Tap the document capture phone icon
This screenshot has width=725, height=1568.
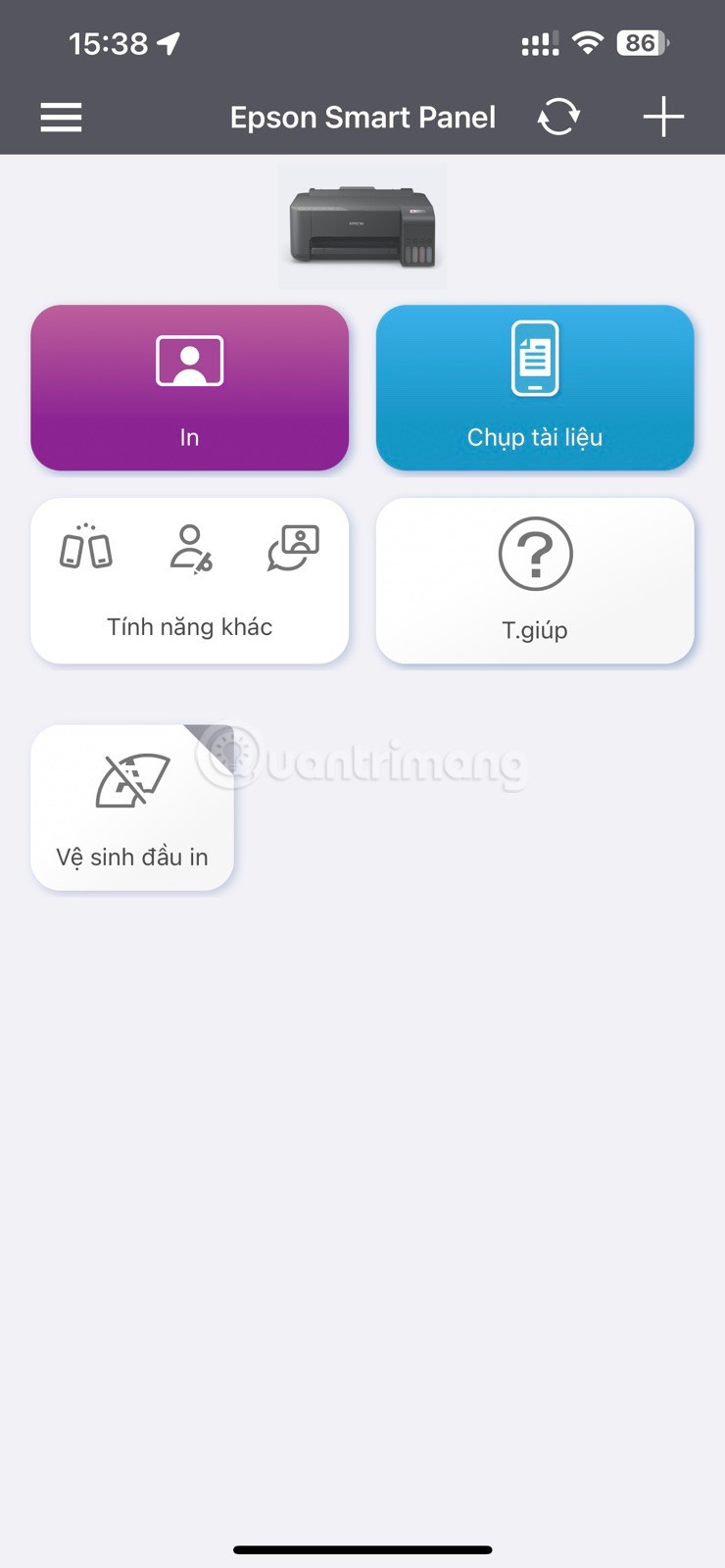coord(535,359)
